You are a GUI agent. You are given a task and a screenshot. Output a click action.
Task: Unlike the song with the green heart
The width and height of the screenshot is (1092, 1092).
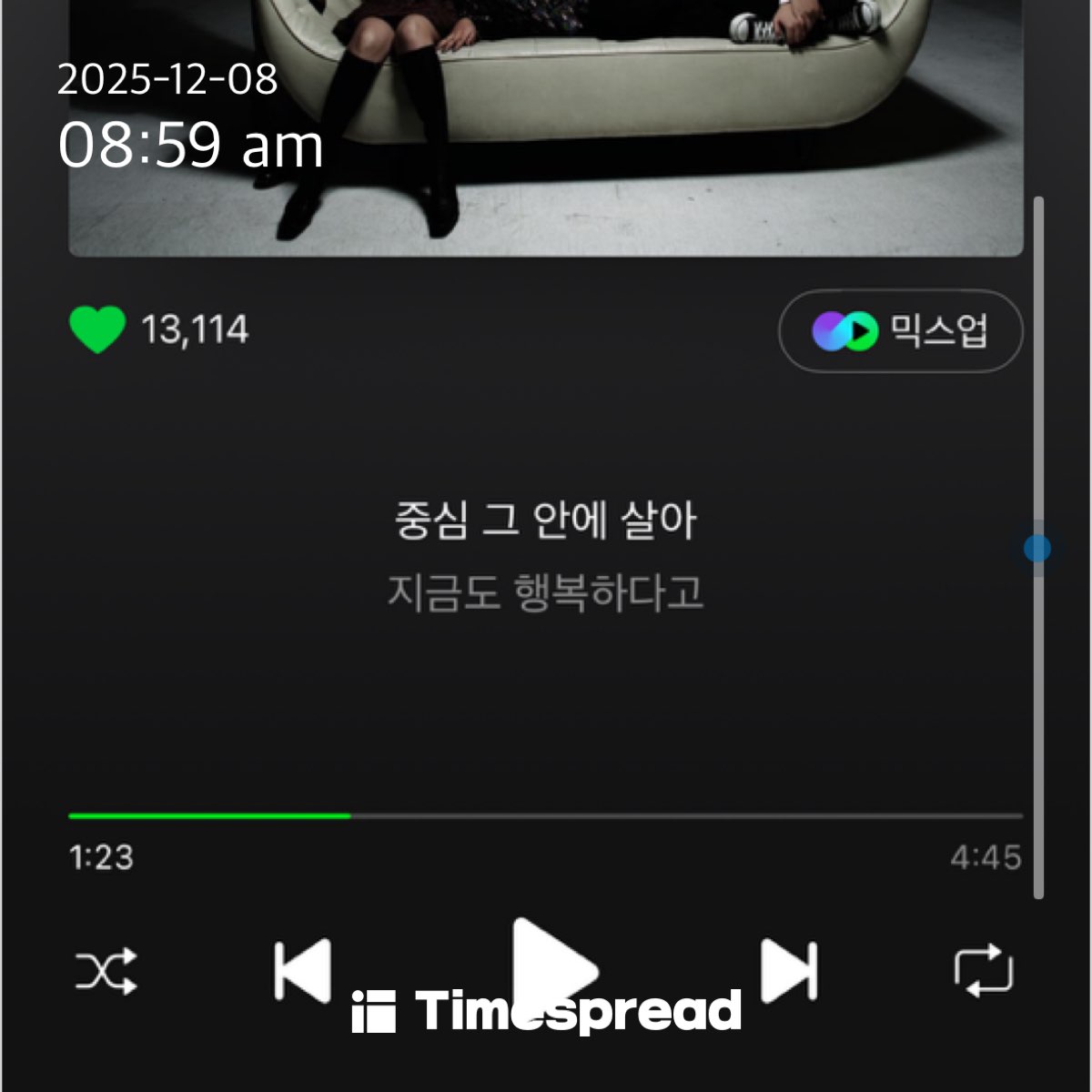pos(97,329)
